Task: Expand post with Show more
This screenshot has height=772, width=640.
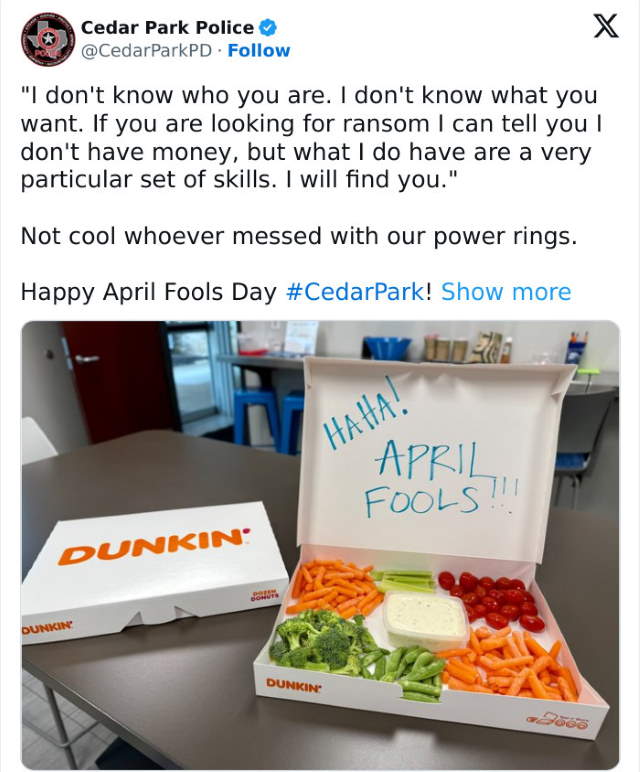Action: (506, 292)
